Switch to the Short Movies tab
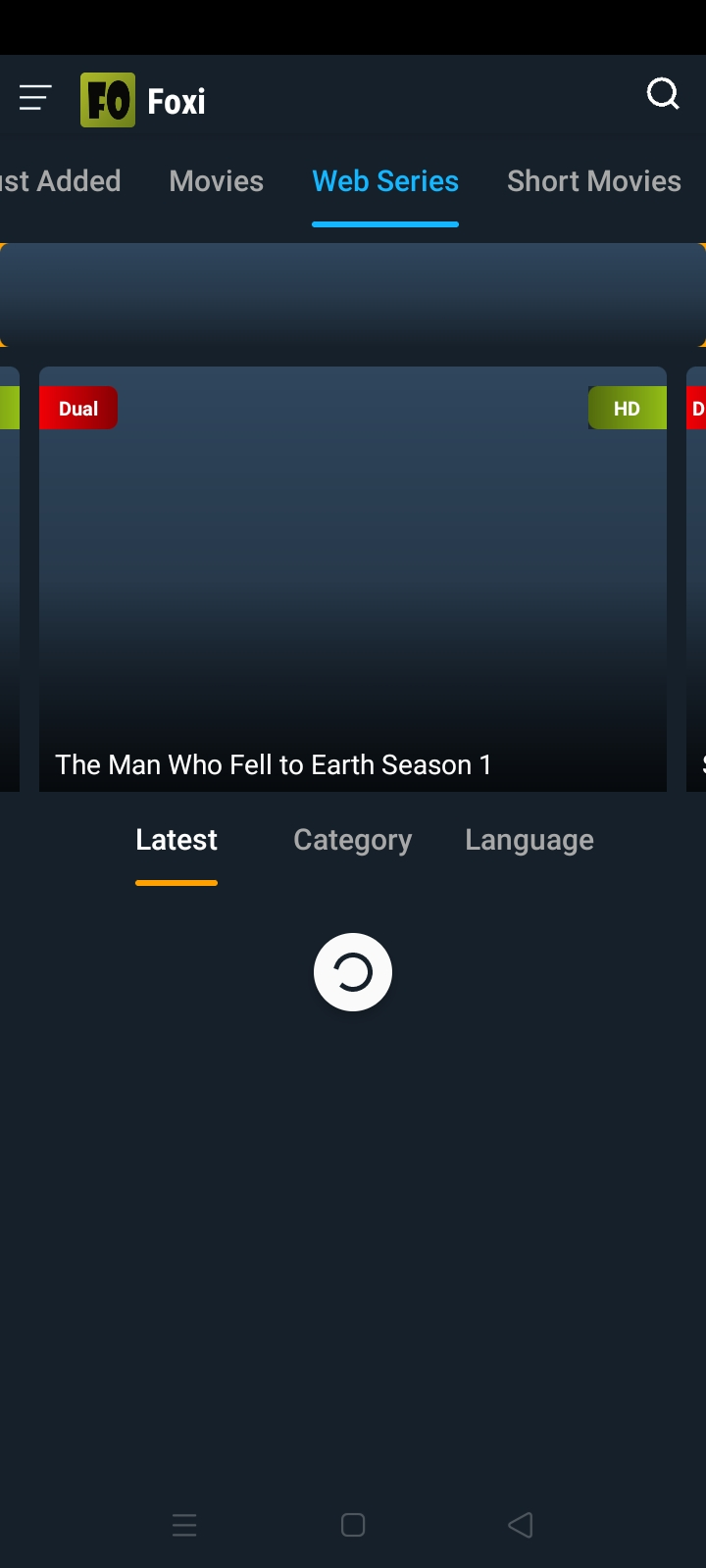706x1568 pixels. pyautogui.click(x=593, y=181)
